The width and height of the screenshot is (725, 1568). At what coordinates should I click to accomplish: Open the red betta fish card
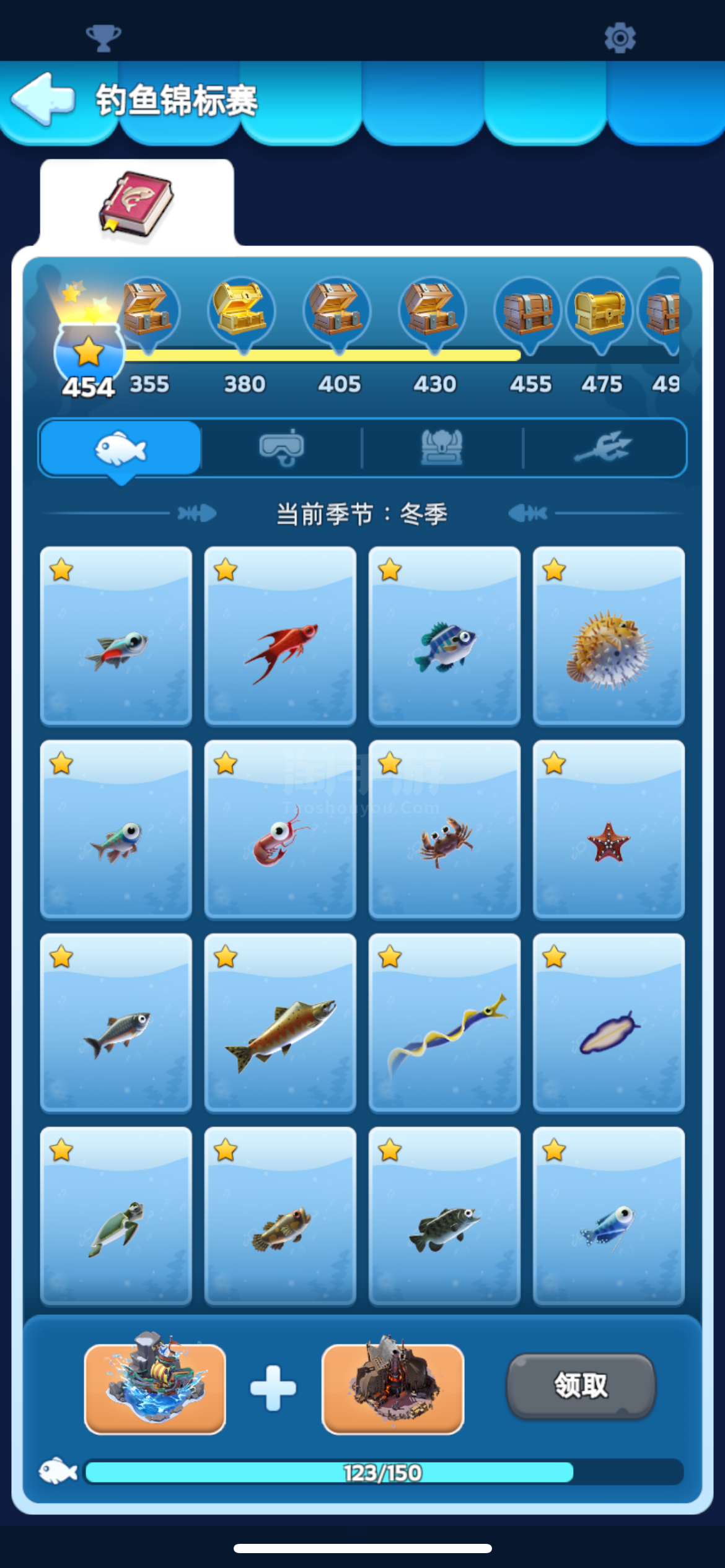click(x=280, y=636)
